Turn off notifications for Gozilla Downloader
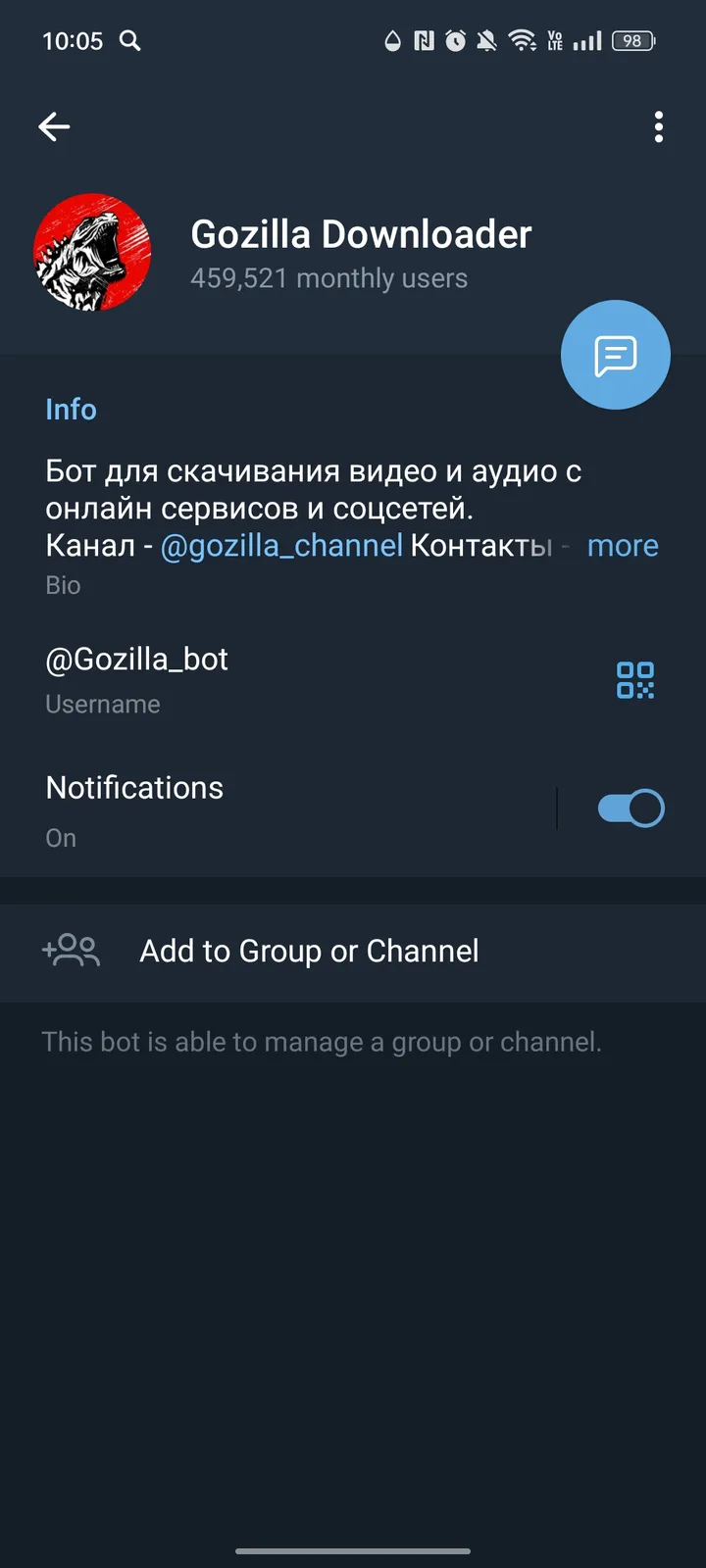The width and height of the screenshot is (706, 1568). click(x=630, y=808)
